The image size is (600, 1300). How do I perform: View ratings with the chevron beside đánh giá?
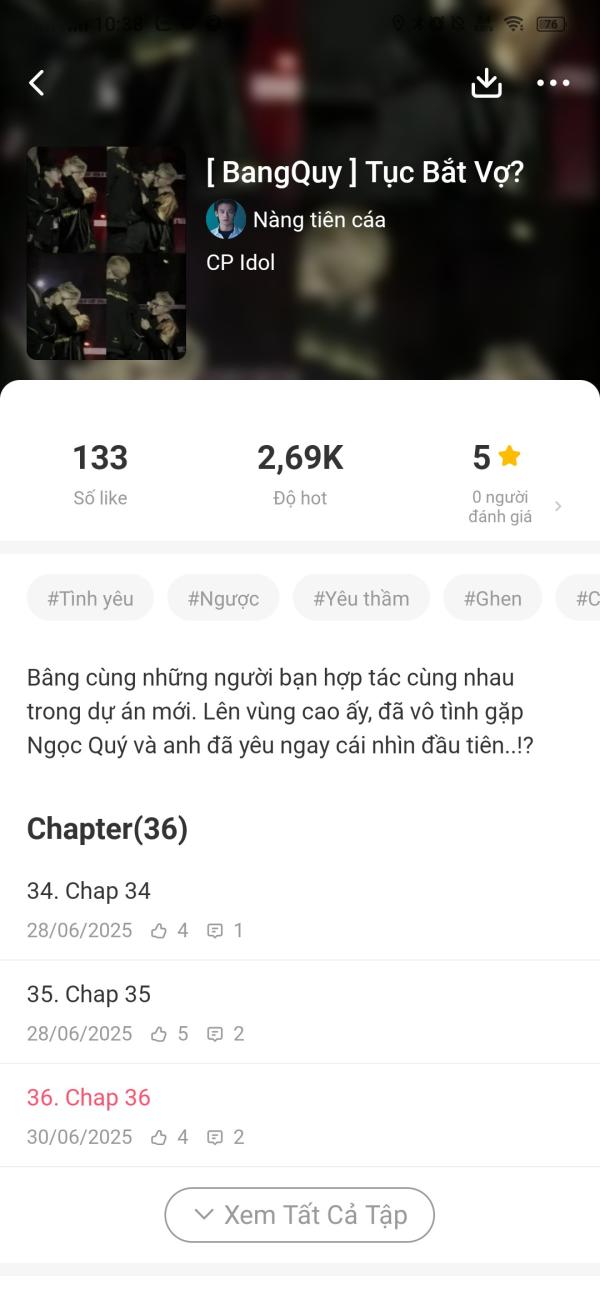pos(558,506)
